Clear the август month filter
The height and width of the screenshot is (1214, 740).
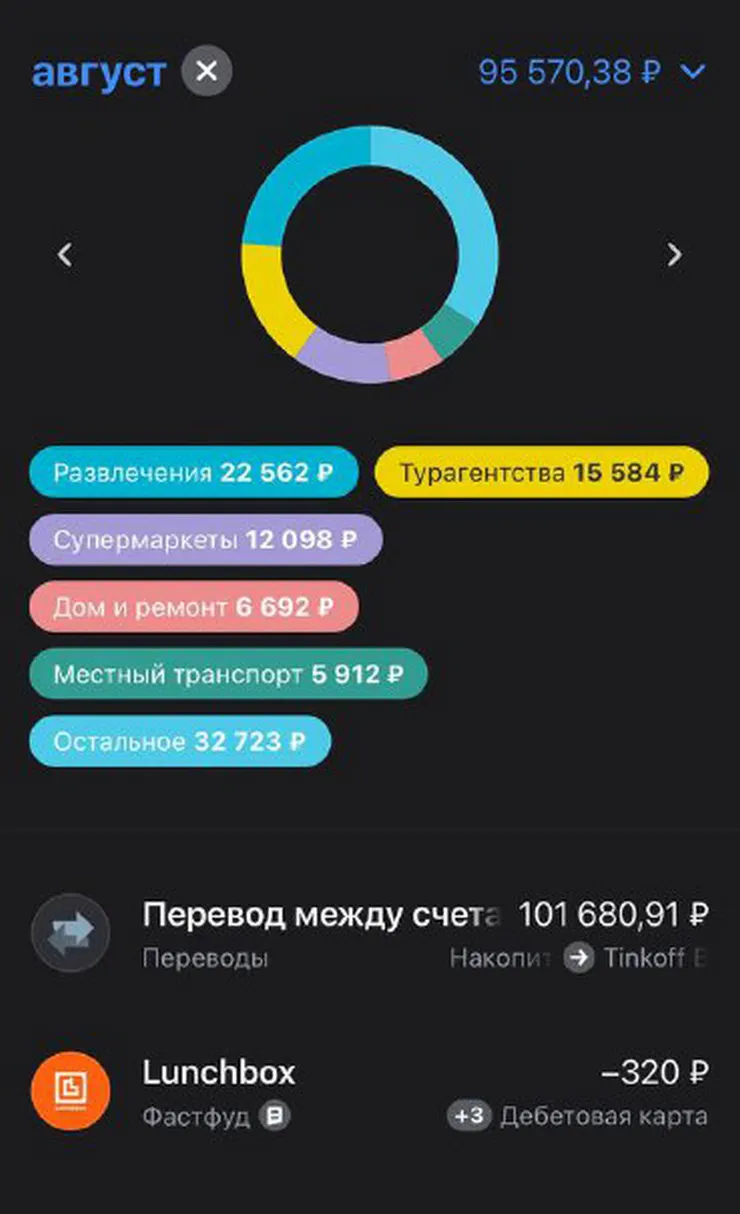coord(207,72)
